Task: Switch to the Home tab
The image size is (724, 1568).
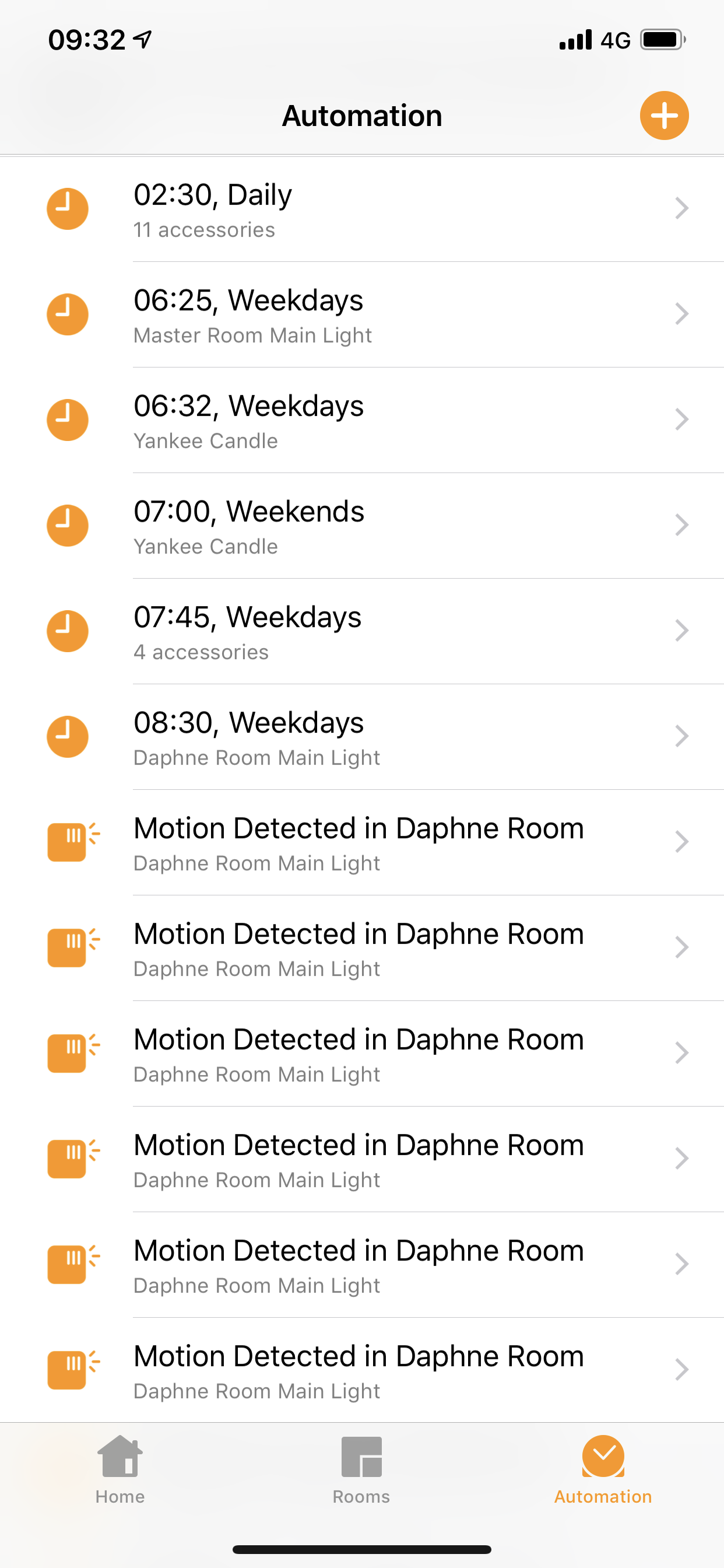Action: [120, 1470]
